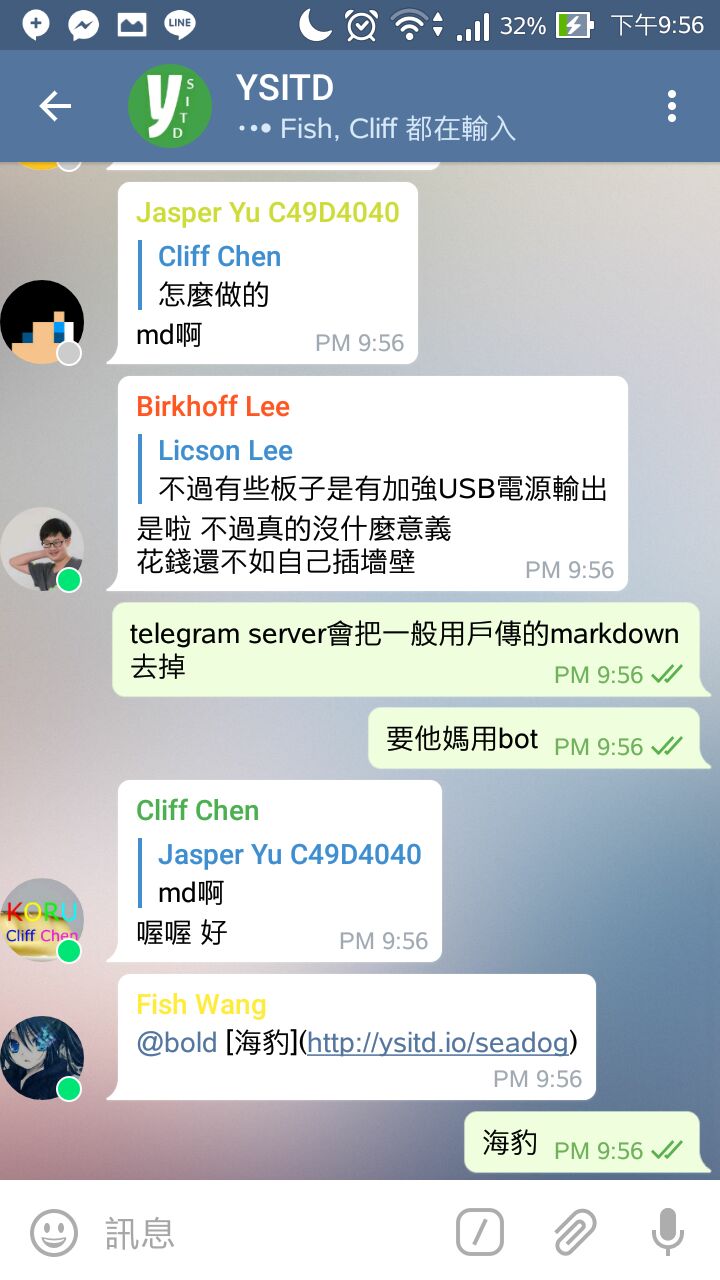Viewport: 720px width, 1280px height.
Task: Open Jasper Yu's profile avatar
Action: [42, 322]
